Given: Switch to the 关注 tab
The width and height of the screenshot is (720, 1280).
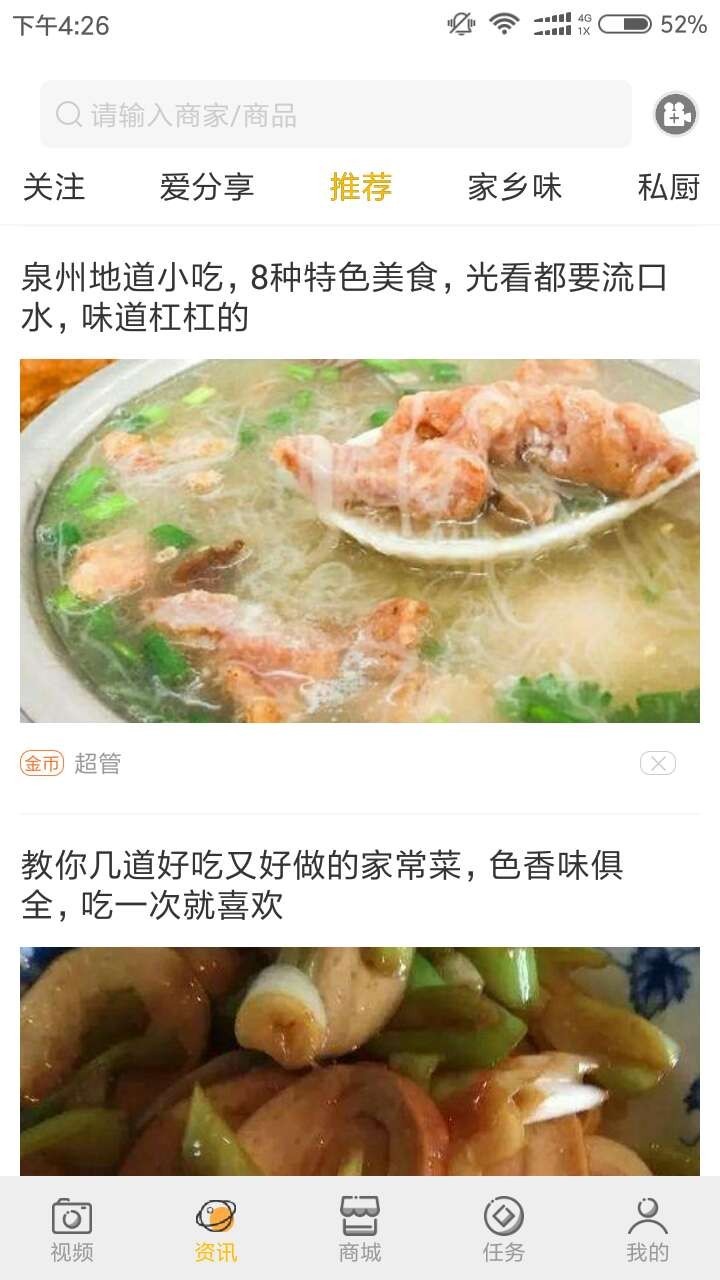Looking at the screenshot, I should (x=54, y=187).
